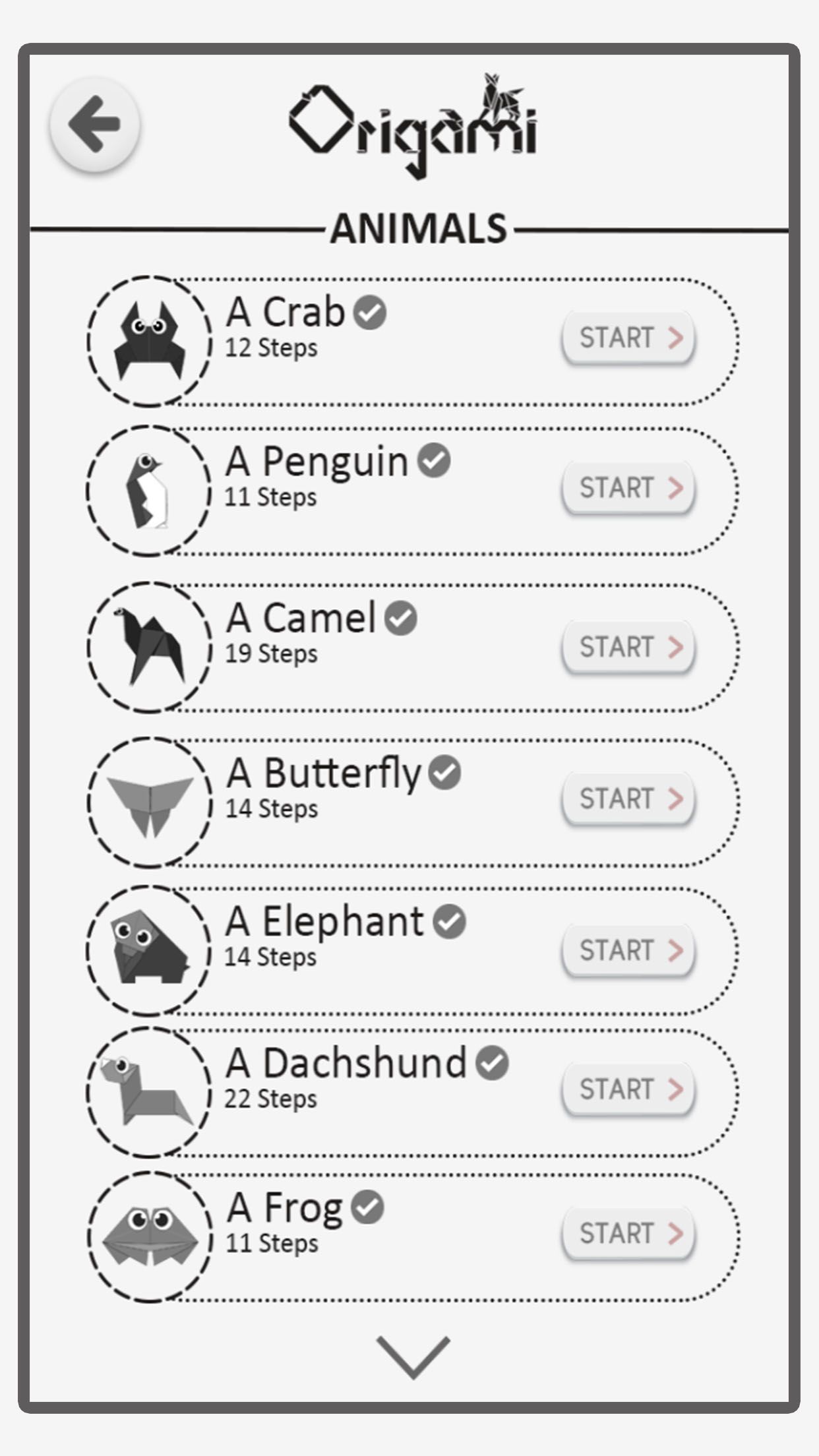Tap START for the Camel
This screenshot has width=819, height=1456.
[x=628, y=647]
